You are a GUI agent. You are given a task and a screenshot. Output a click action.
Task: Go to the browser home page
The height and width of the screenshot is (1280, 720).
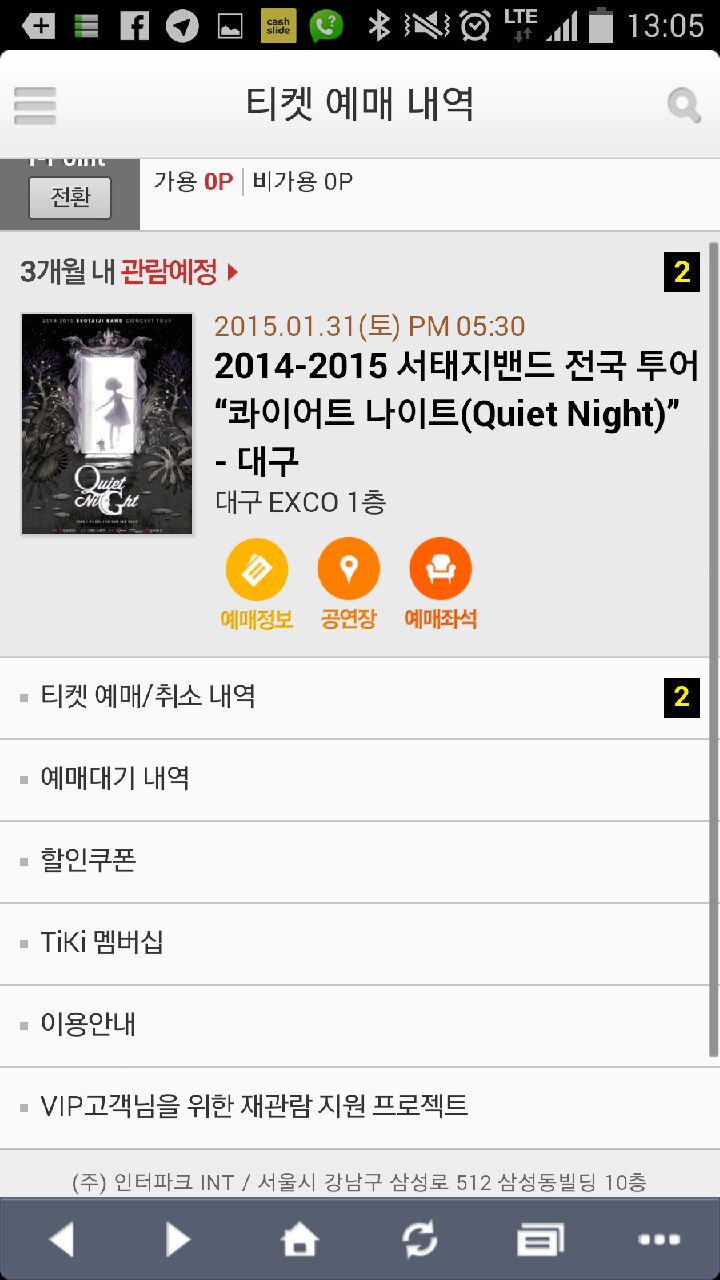point(299,1240)
